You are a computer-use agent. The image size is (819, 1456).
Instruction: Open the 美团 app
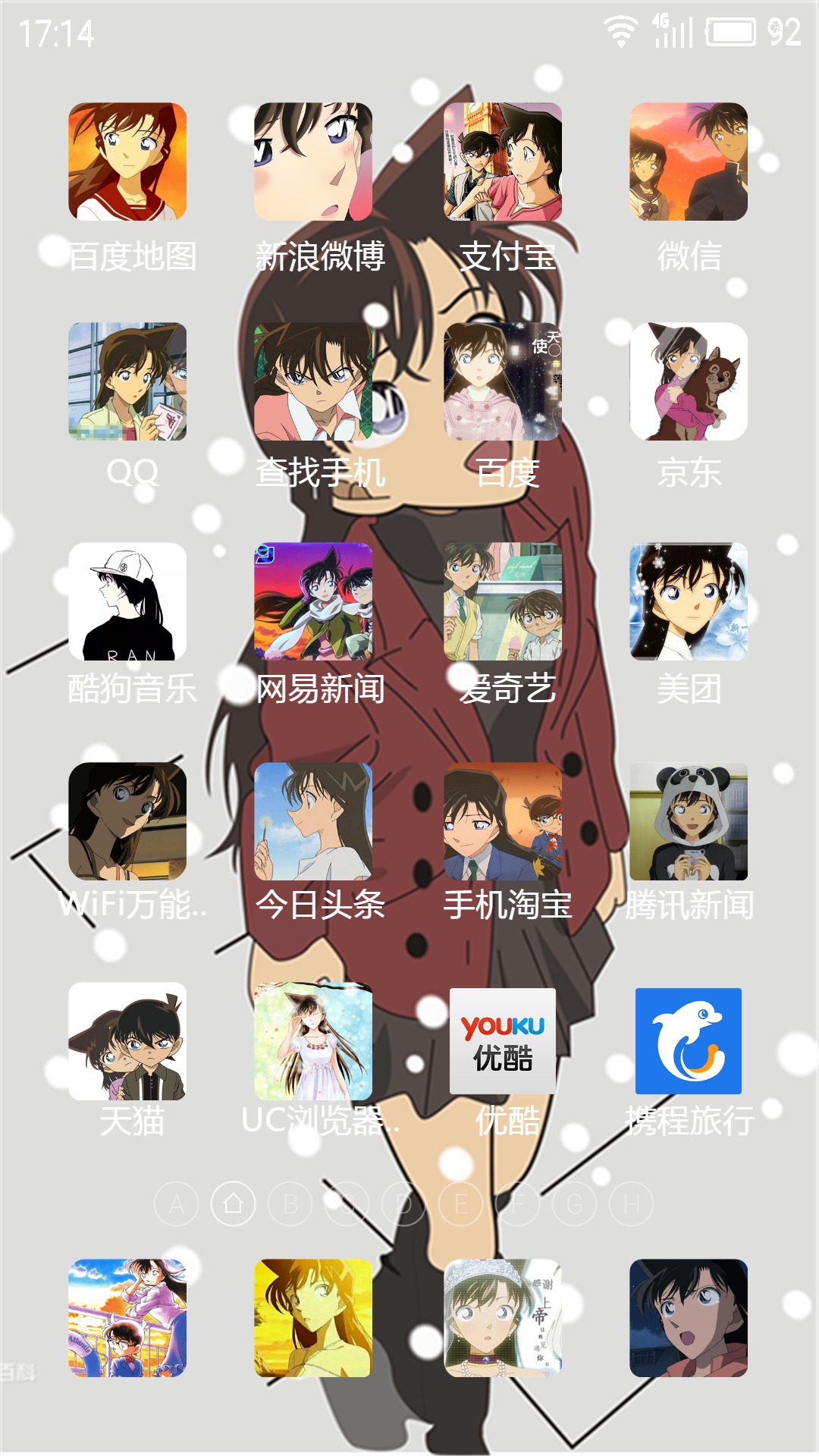point(689,602)
